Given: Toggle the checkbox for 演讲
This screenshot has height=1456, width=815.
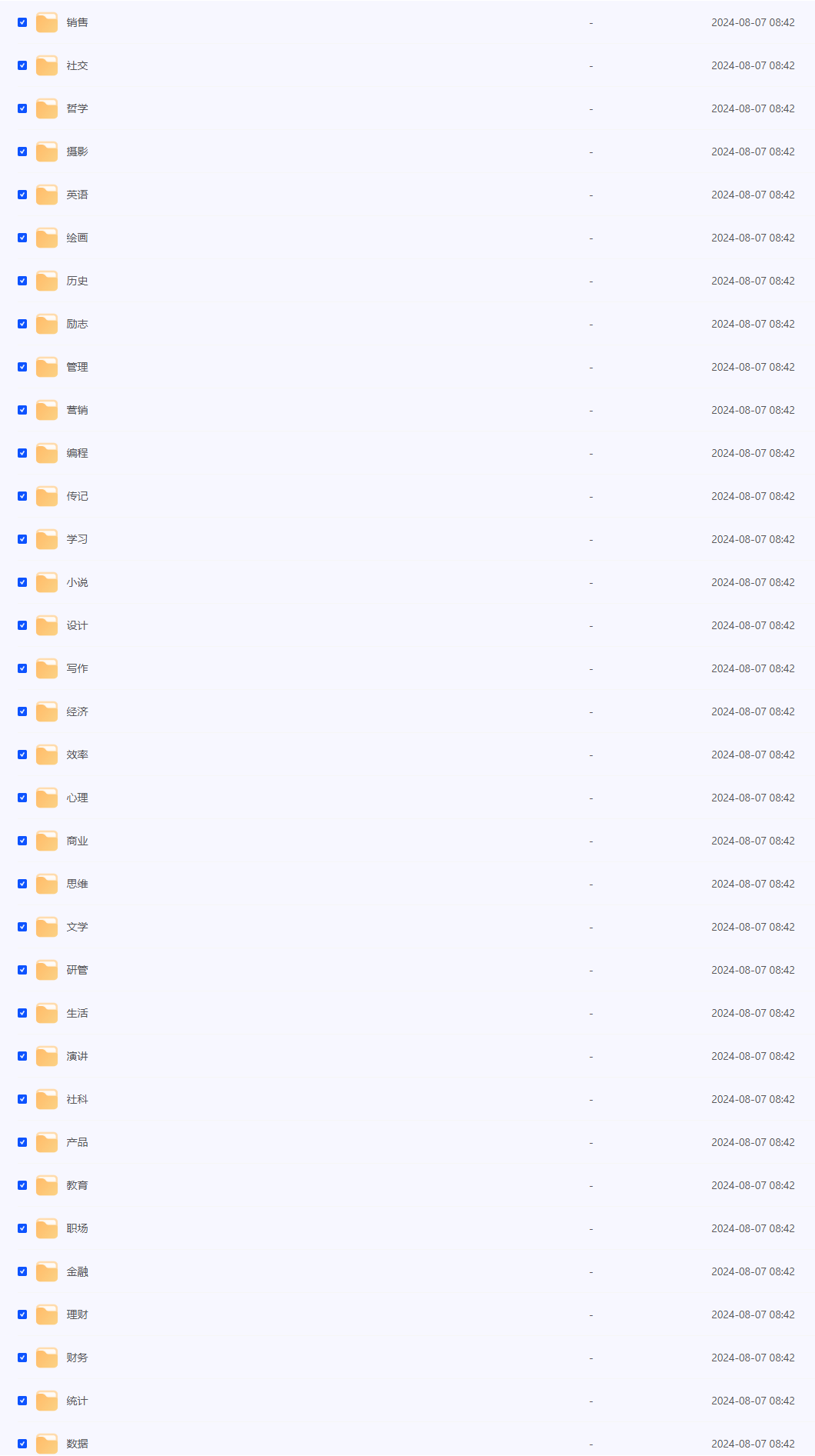Looking at the screenshot, I should click(x=22, y=1056).
